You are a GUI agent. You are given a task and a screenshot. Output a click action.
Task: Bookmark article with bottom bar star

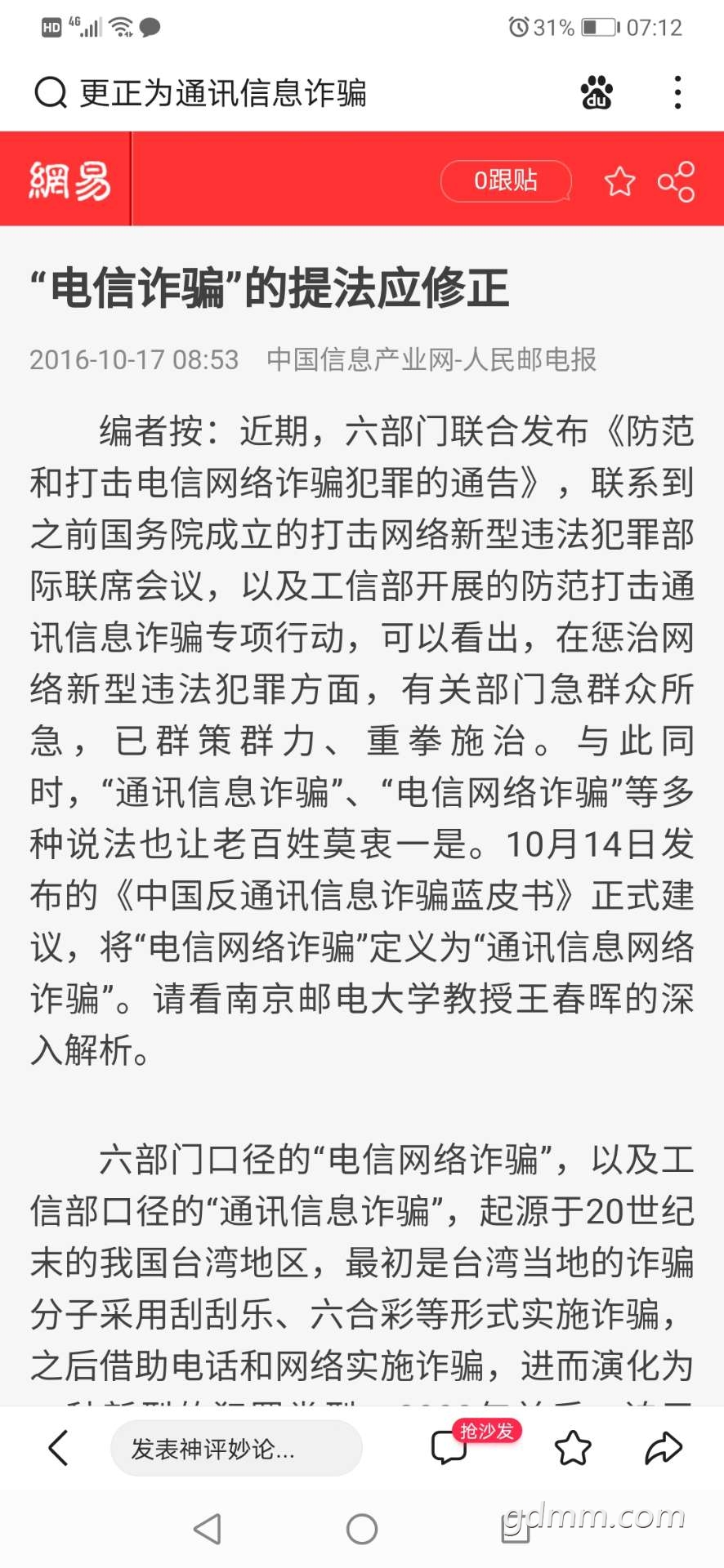click(572, 1448)
